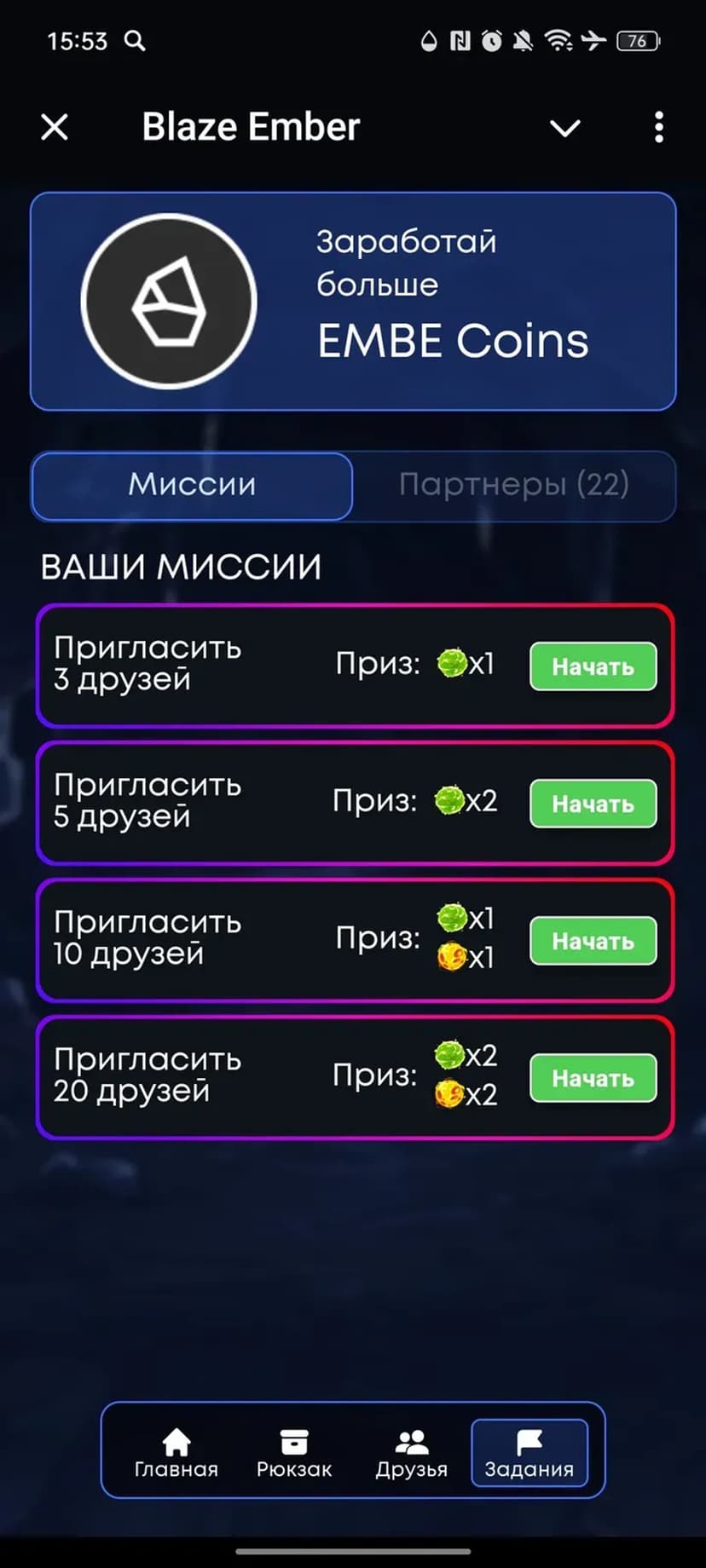Switch to the Партнеры (22) tab
Image resolution: width=706 pixels, height=1568 pixels.
point(513,485)
